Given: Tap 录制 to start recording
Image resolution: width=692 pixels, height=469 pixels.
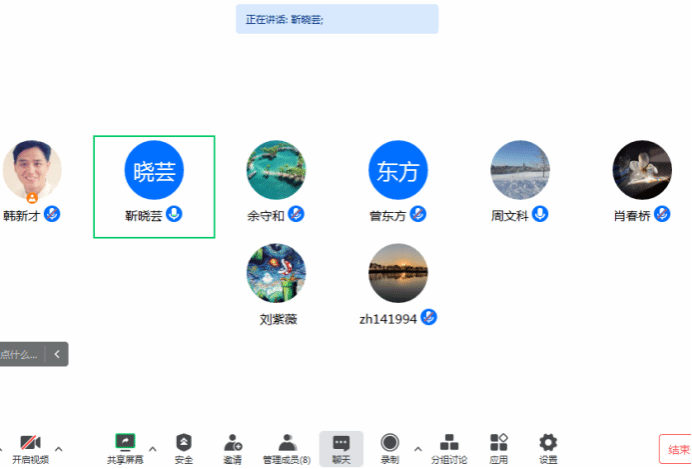Looking at the screenshot, I should pos(390,447).
